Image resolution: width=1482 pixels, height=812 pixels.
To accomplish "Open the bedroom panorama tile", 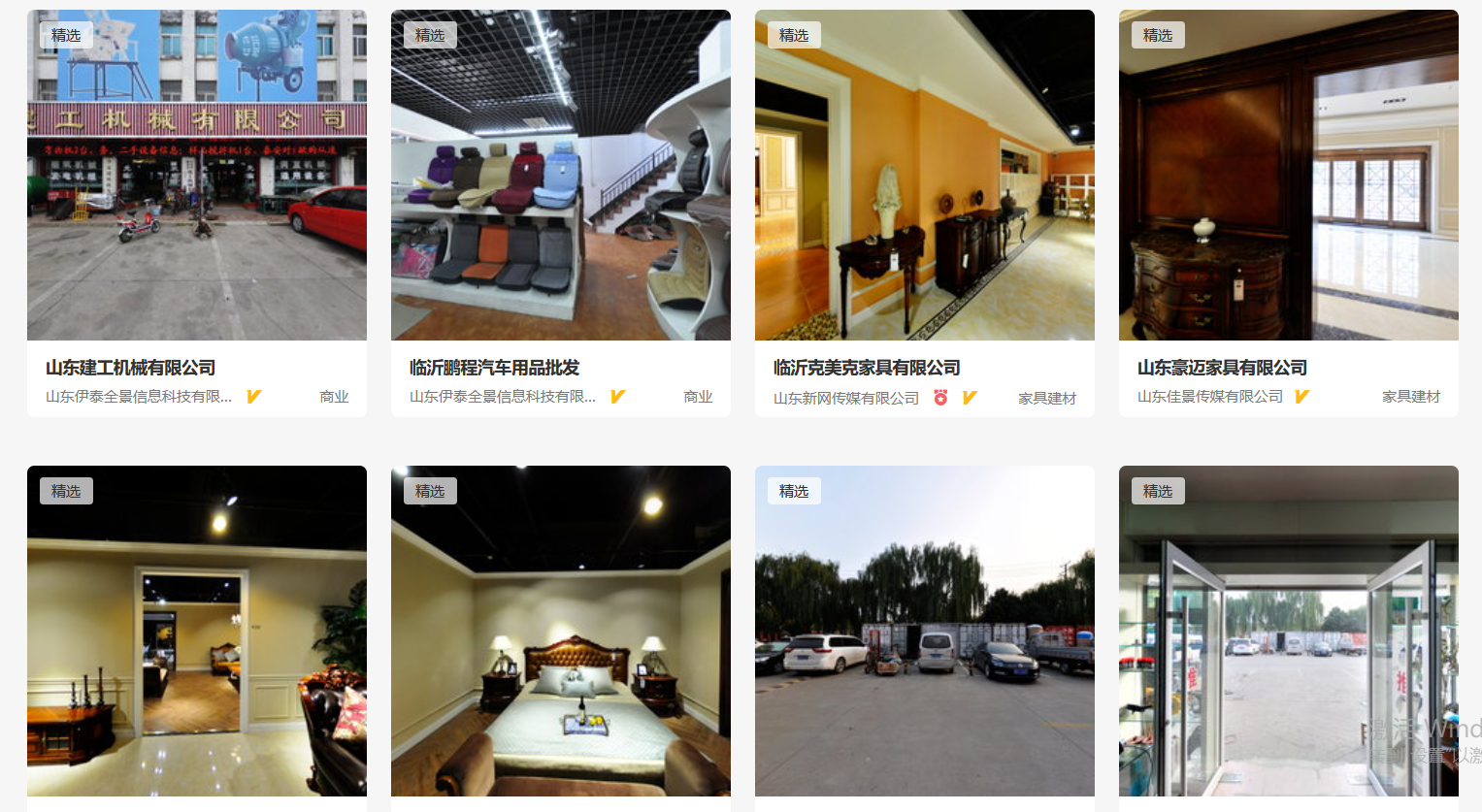I will [560, 631].
